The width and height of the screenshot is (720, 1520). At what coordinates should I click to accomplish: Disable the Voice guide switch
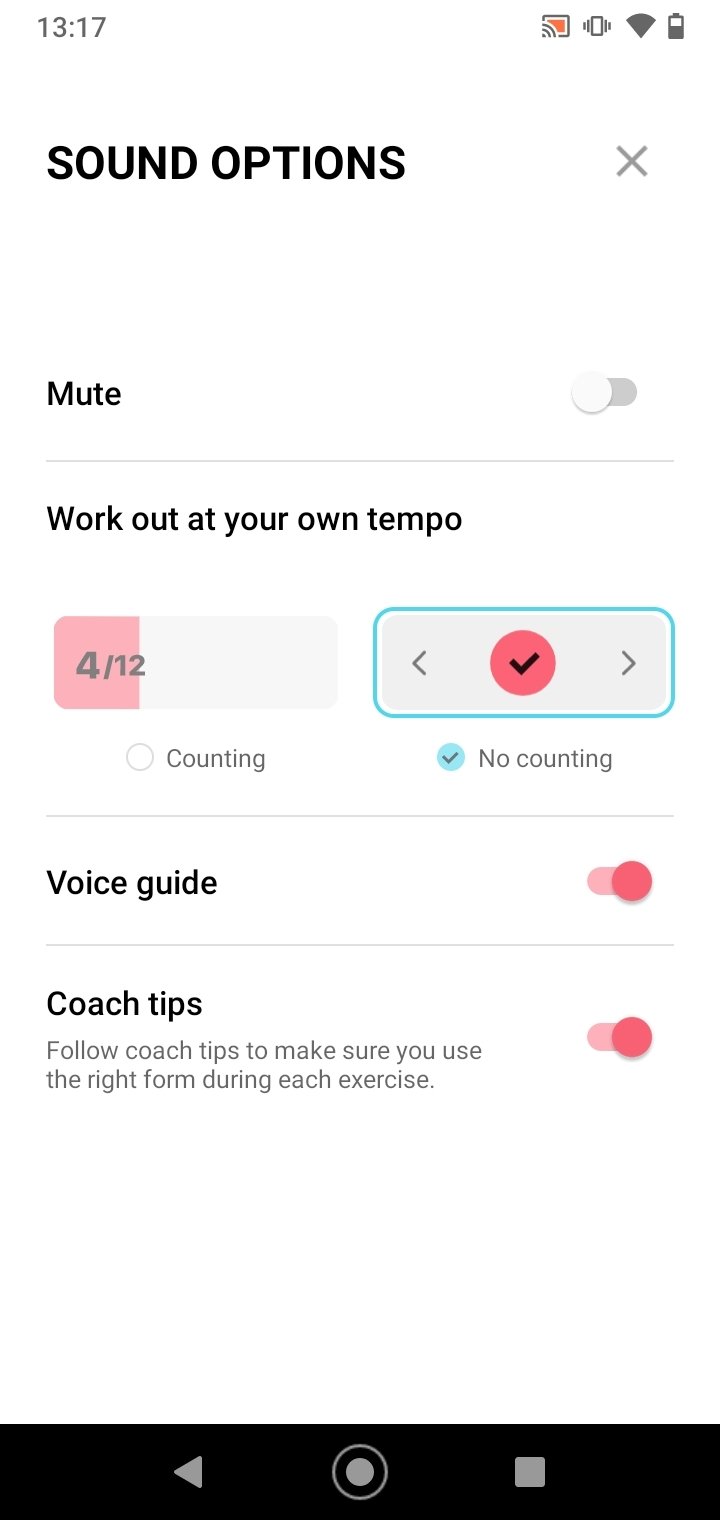pos(619,882)
